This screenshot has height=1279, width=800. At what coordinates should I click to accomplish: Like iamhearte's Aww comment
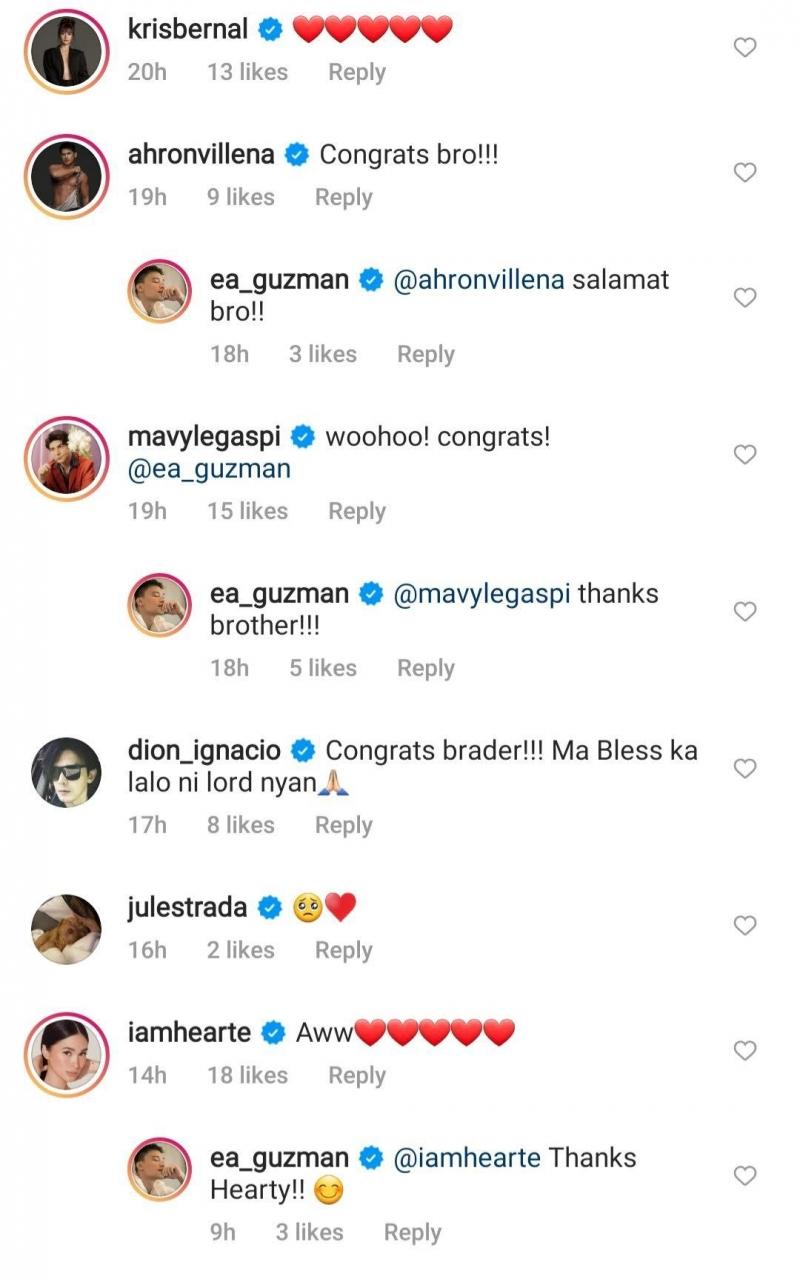pos(744,1051)
